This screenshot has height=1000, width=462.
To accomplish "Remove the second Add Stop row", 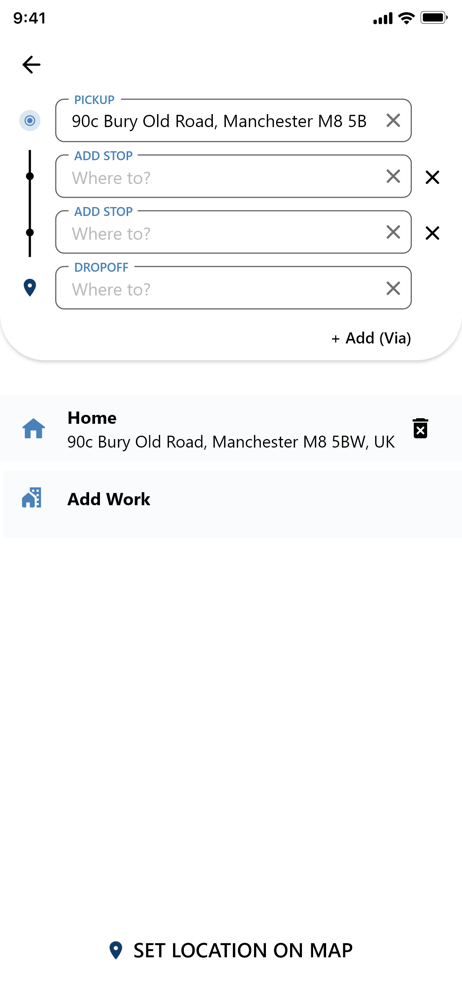I will [x=433, y=233].
